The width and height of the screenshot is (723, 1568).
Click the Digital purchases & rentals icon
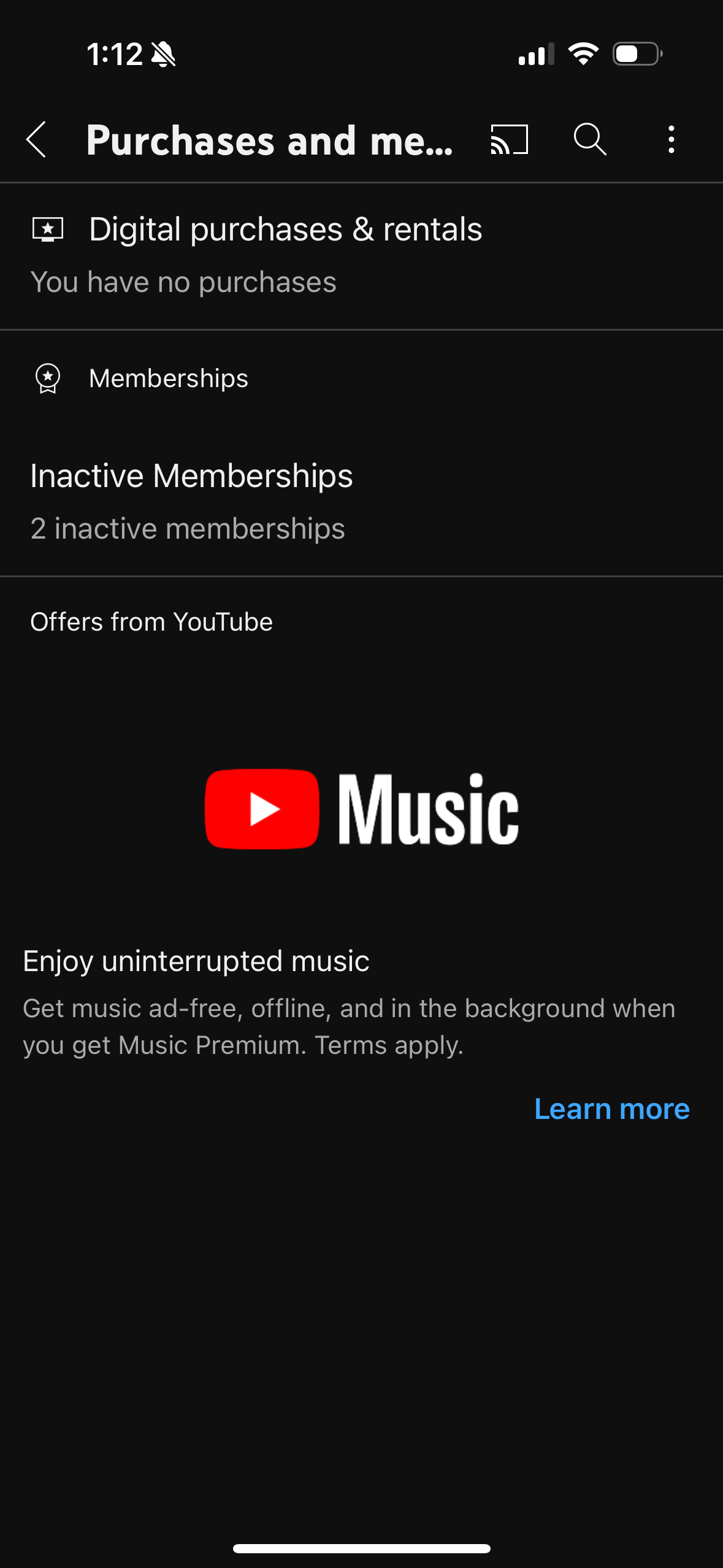point(48,229)
